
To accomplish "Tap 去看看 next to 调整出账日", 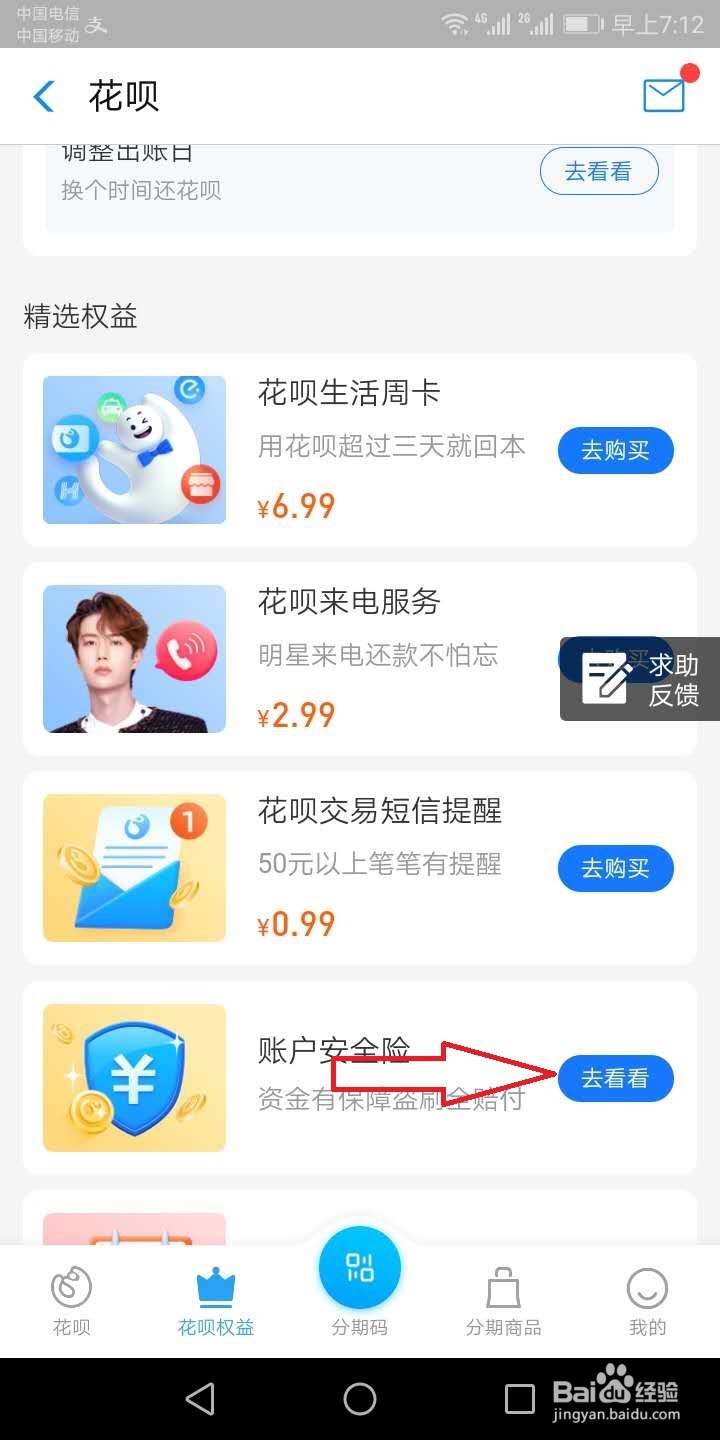I will coord(599,171).
